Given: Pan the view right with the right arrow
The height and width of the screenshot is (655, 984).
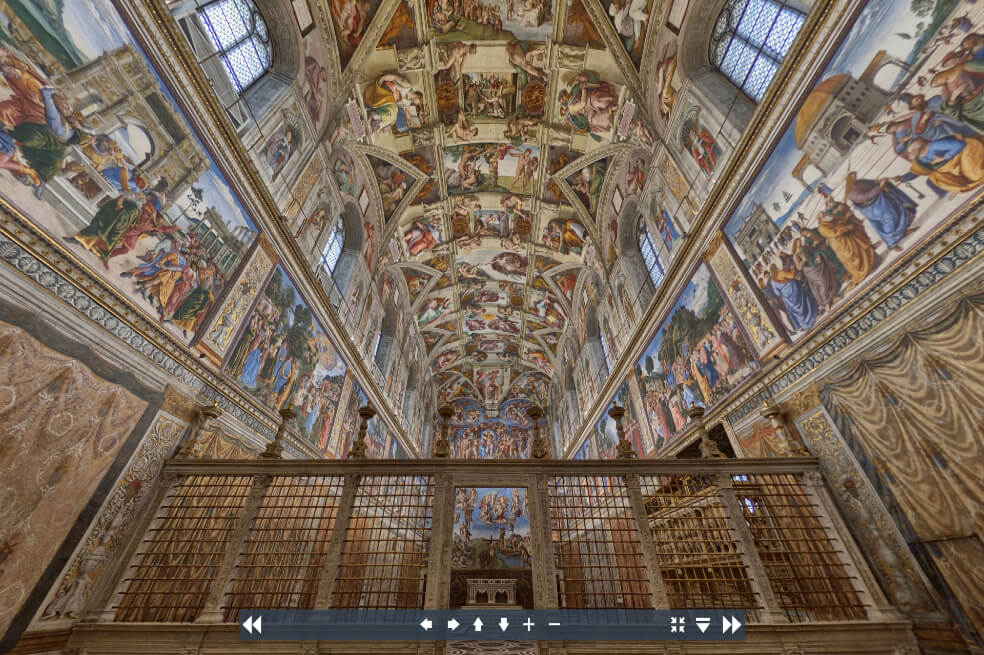Looking at the screenshot, I should tap(453, 624).
